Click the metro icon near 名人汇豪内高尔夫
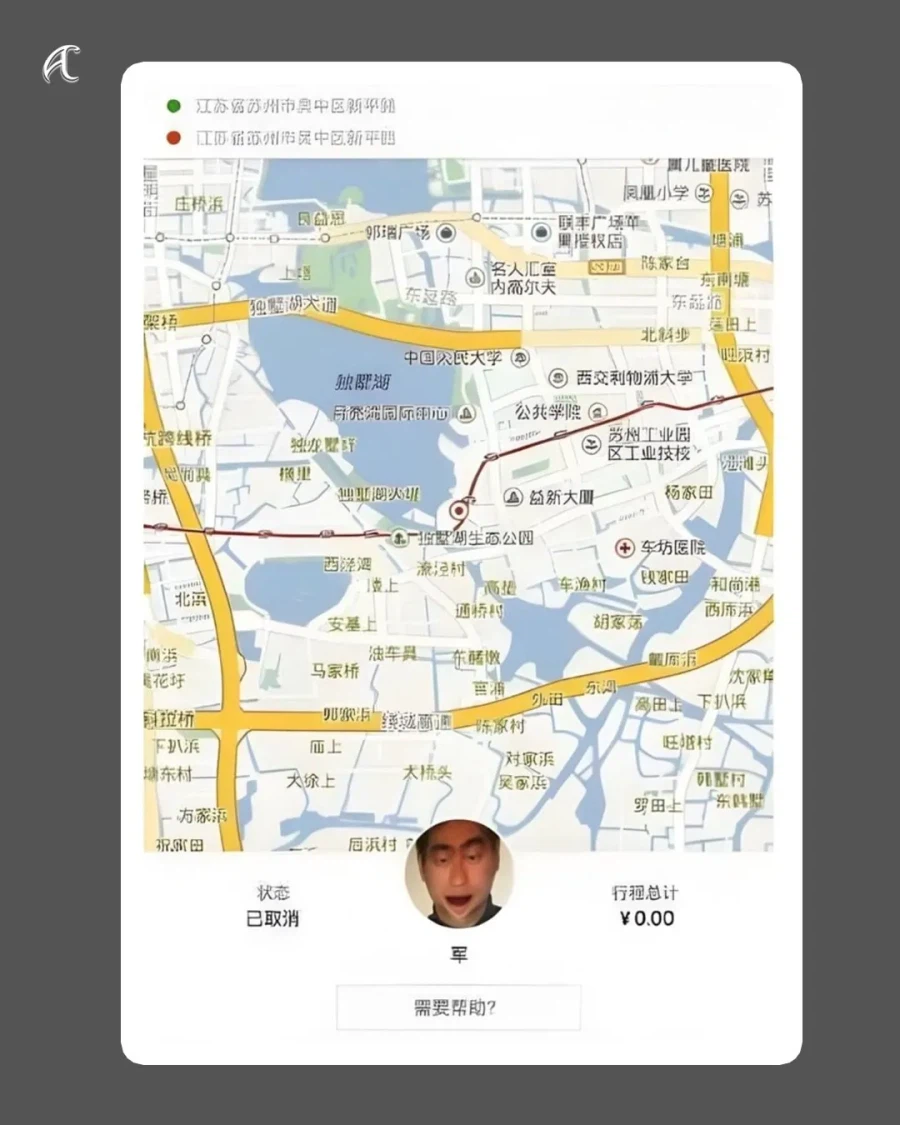The height and width of the screenshot is (1125, 900). coord(475,278)
